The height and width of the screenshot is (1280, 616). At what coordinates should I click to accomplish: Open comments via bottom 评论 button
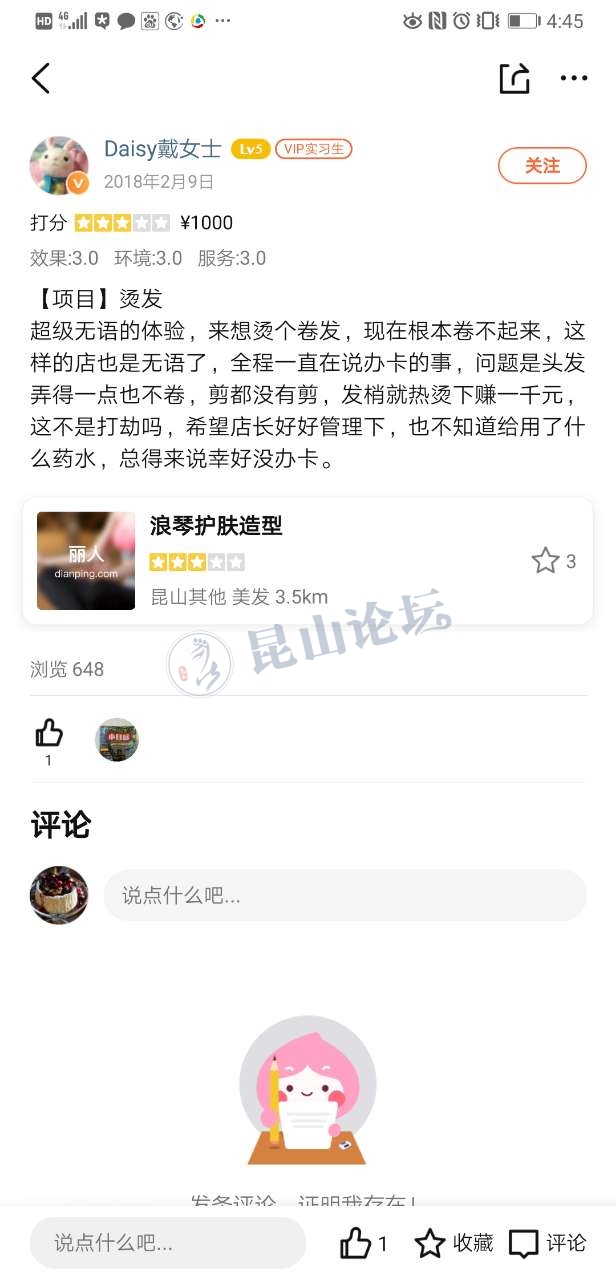click(x=547, y=1243)
